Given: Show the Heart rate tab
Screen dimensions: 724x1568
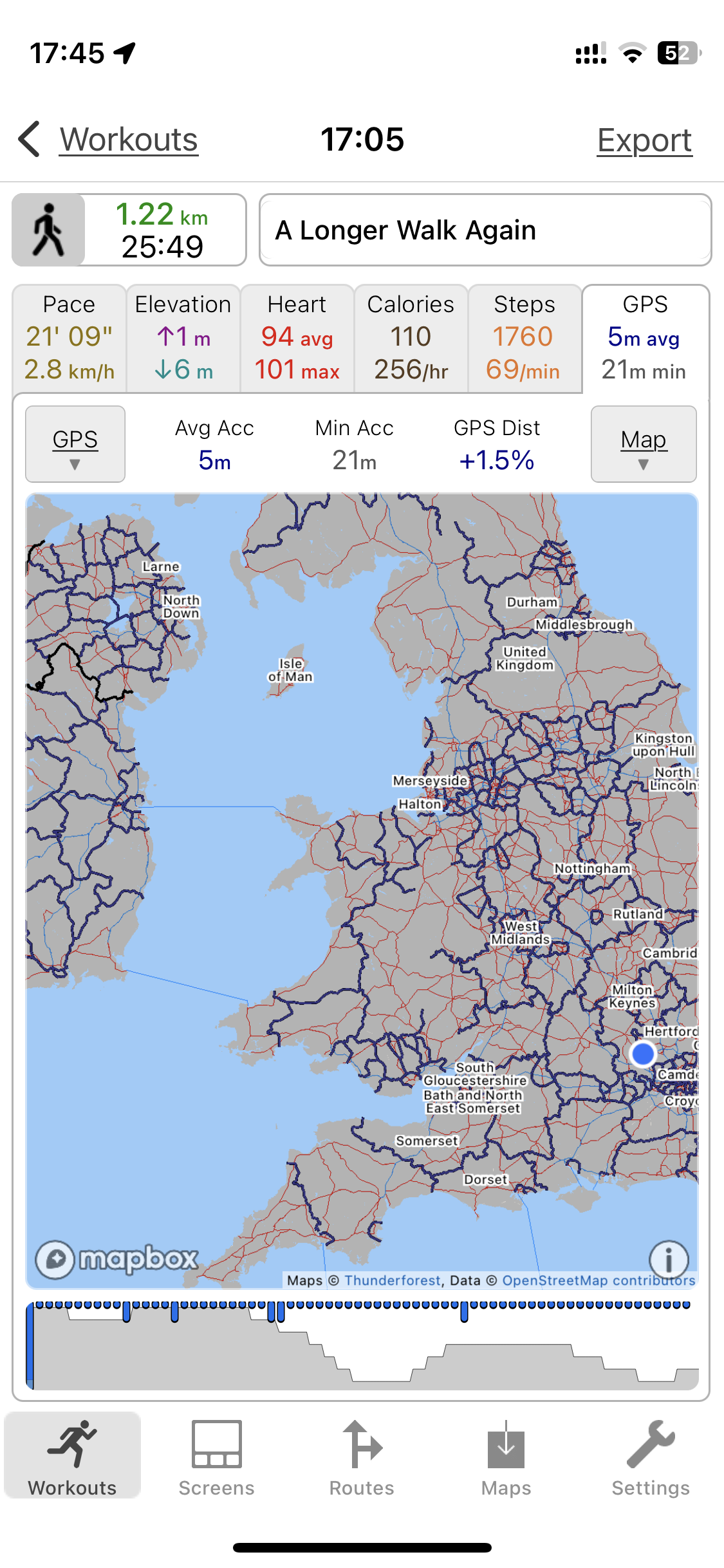Looking at the screenshot, I should coord(297,339).
